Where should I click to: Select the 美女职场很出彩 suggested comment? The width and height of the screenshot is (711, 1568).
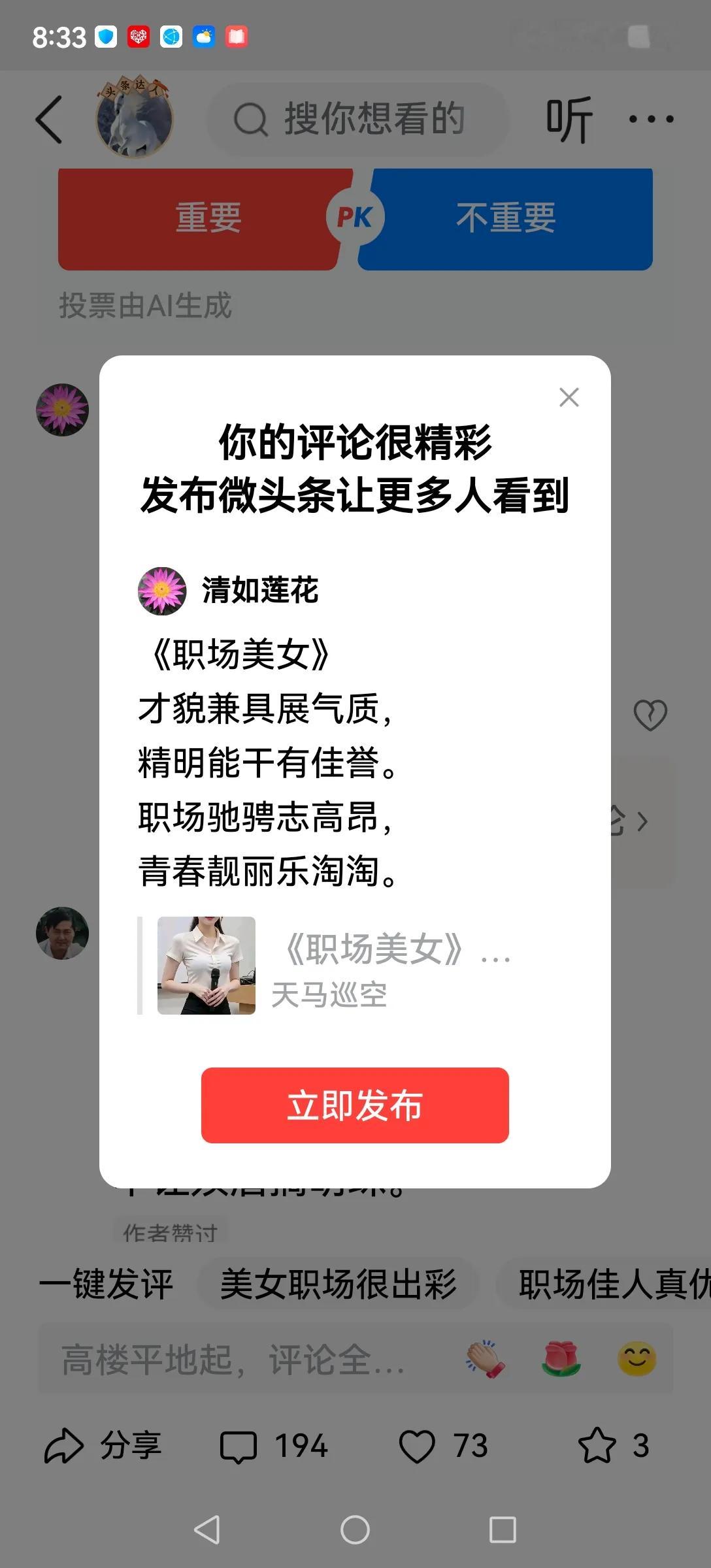[x=340, y=1286]
